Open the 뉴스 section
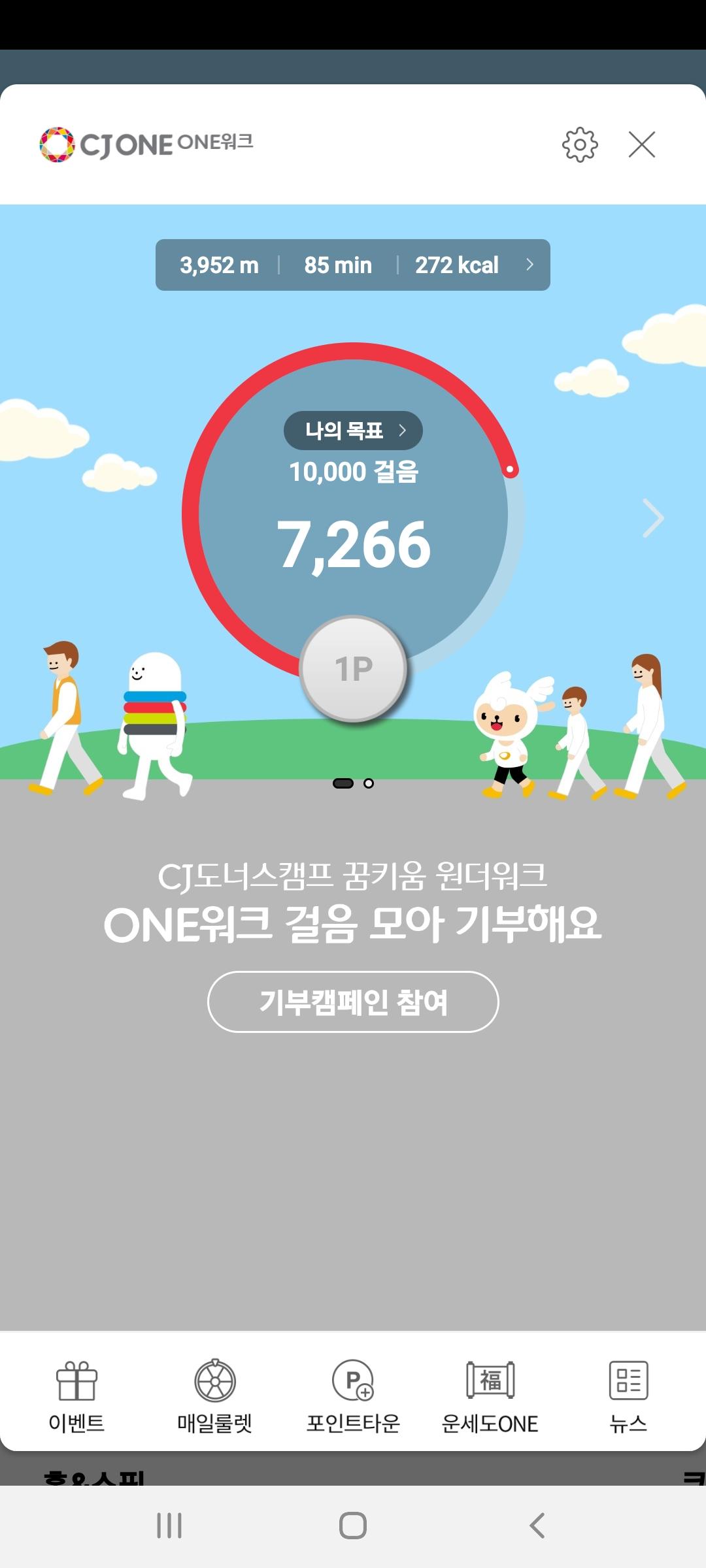 point(628,1397)
